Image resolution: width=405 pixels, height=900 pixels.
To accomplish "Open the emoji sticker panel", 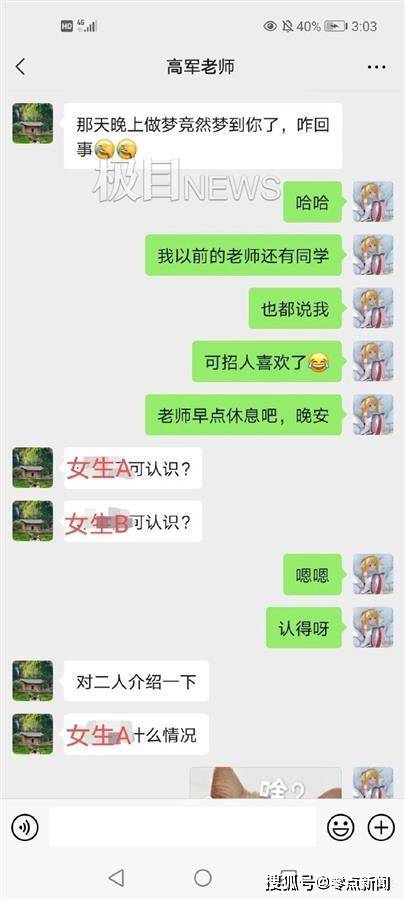I will (340, 827).
